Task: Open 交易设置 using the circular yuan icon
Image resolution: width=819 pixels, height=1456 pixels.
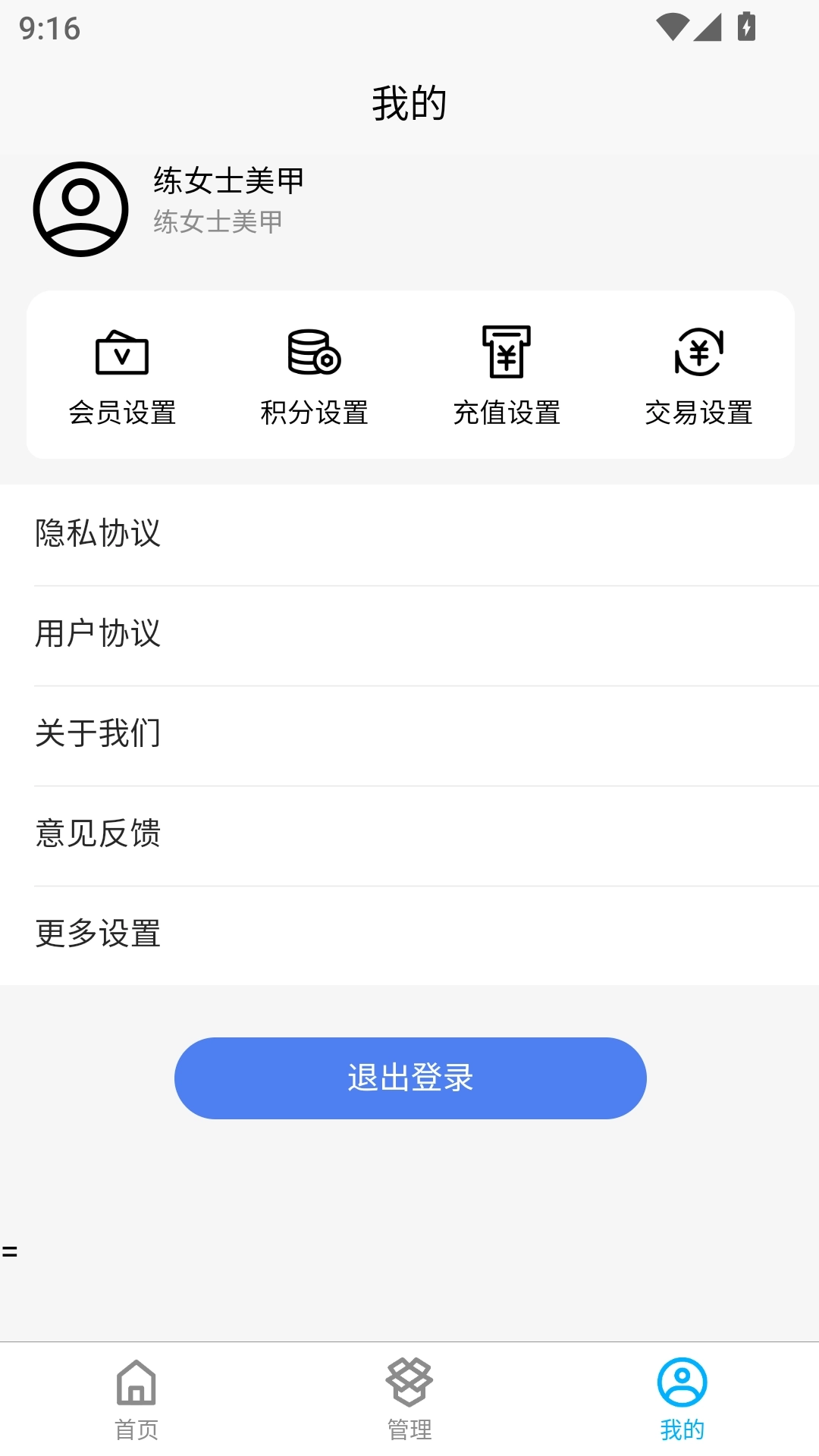Action: [699, 352]
